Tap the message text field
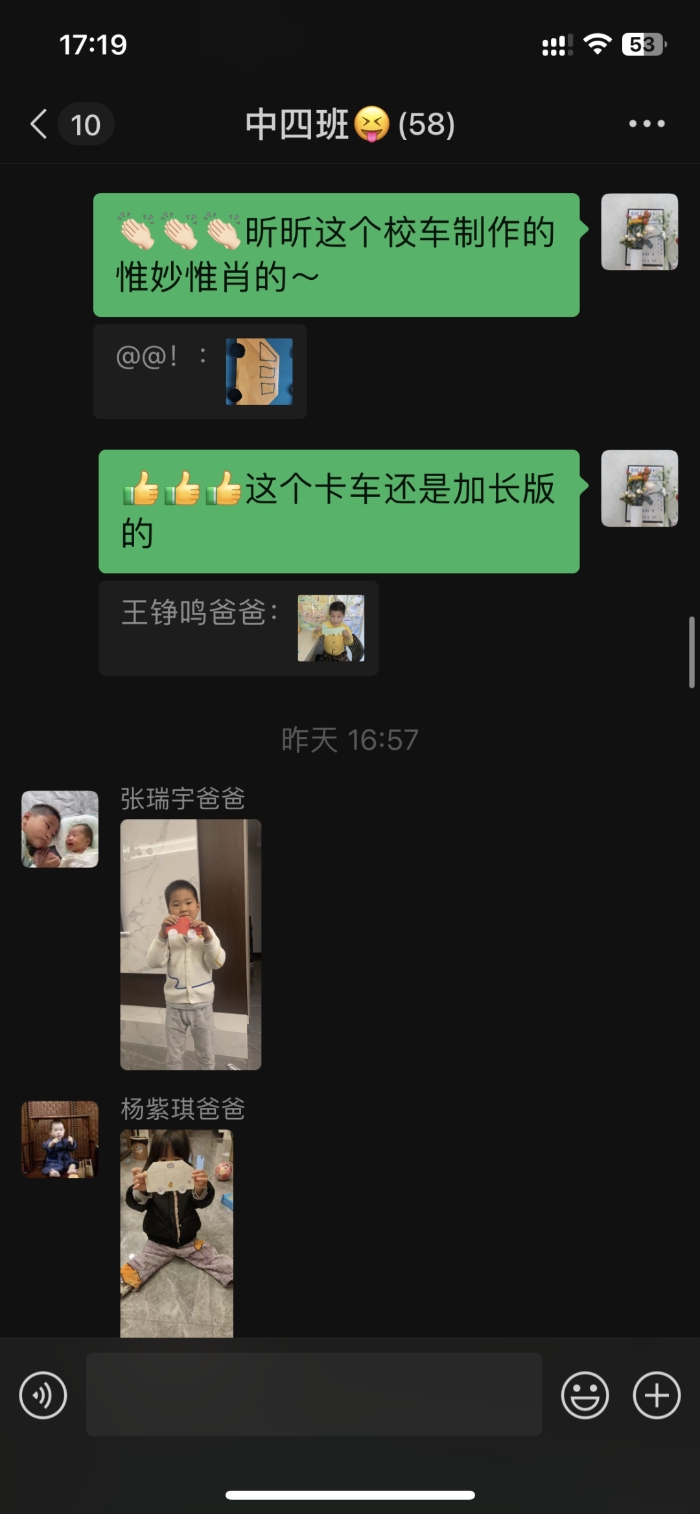The height and width of the screenshot is (1514, 700). (x=313, y=1394)
